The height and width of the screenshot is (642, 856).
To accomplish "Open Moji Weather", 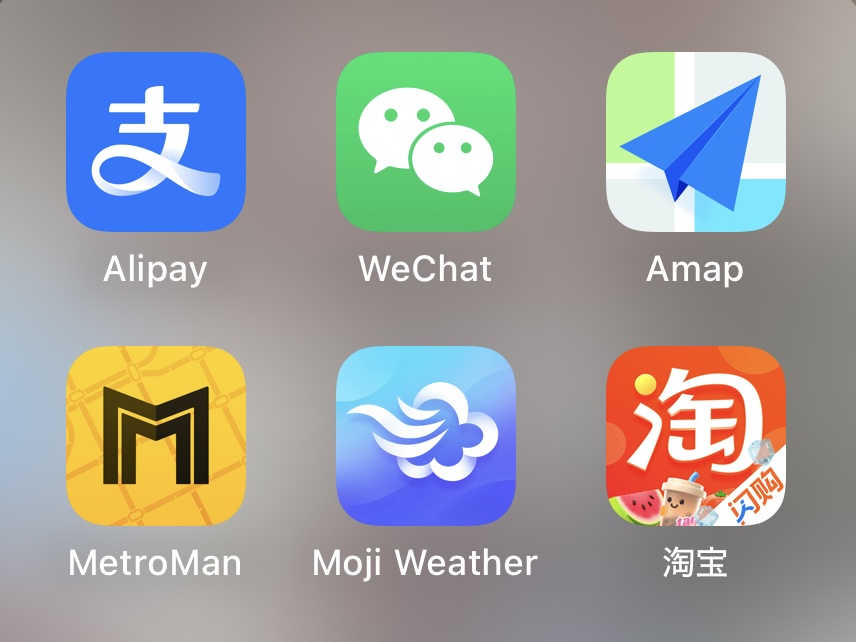I will click(x=426, y=436).
